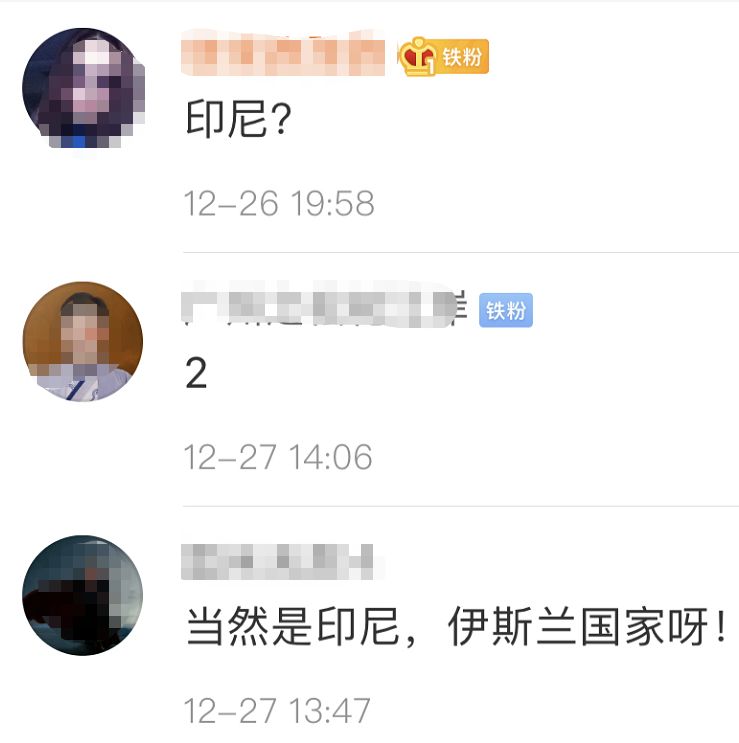Tap the "印尼?" comment to reply
The height and width of the screenshot is (743, 739).
tap(239, 122)
